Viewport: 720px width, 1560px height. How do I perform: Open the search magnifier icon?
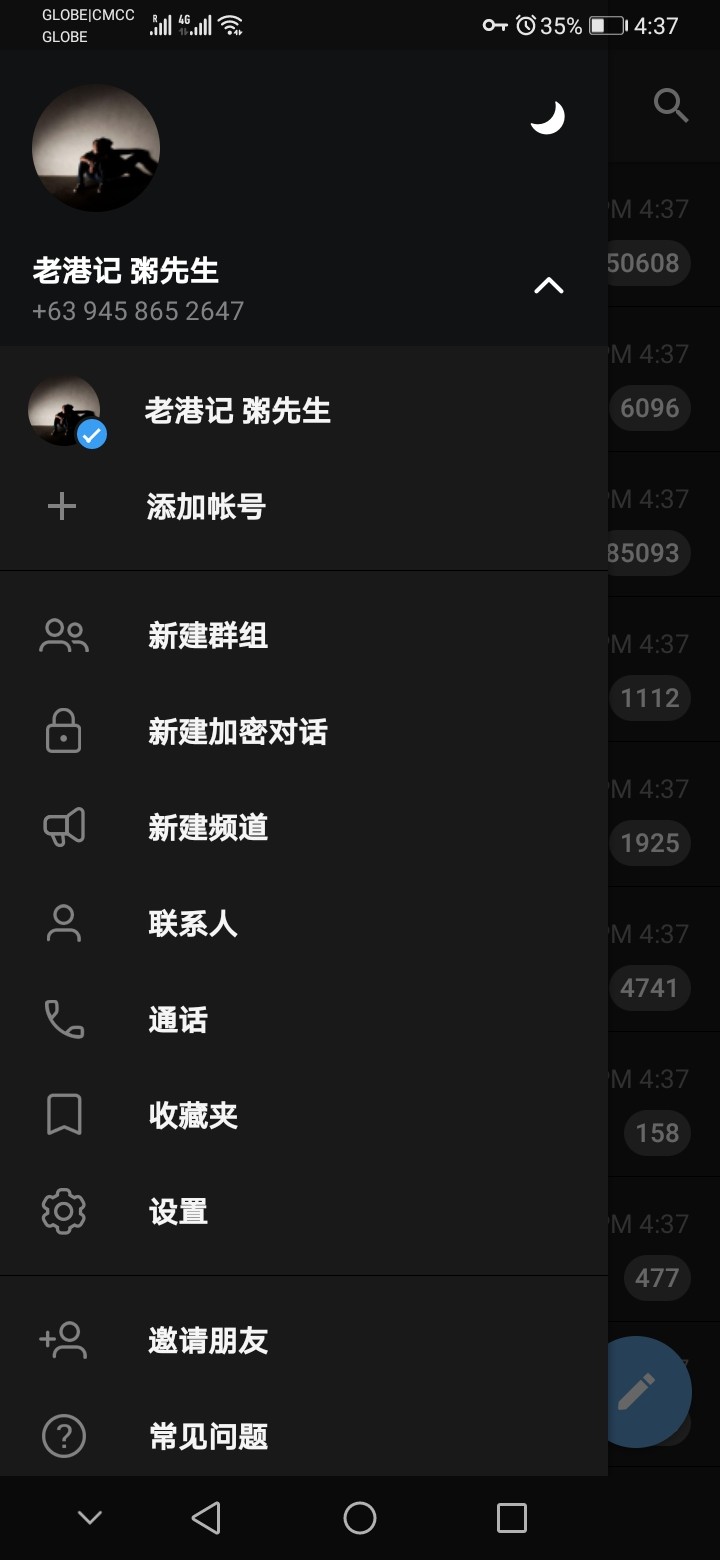click(x=670, y=104)
